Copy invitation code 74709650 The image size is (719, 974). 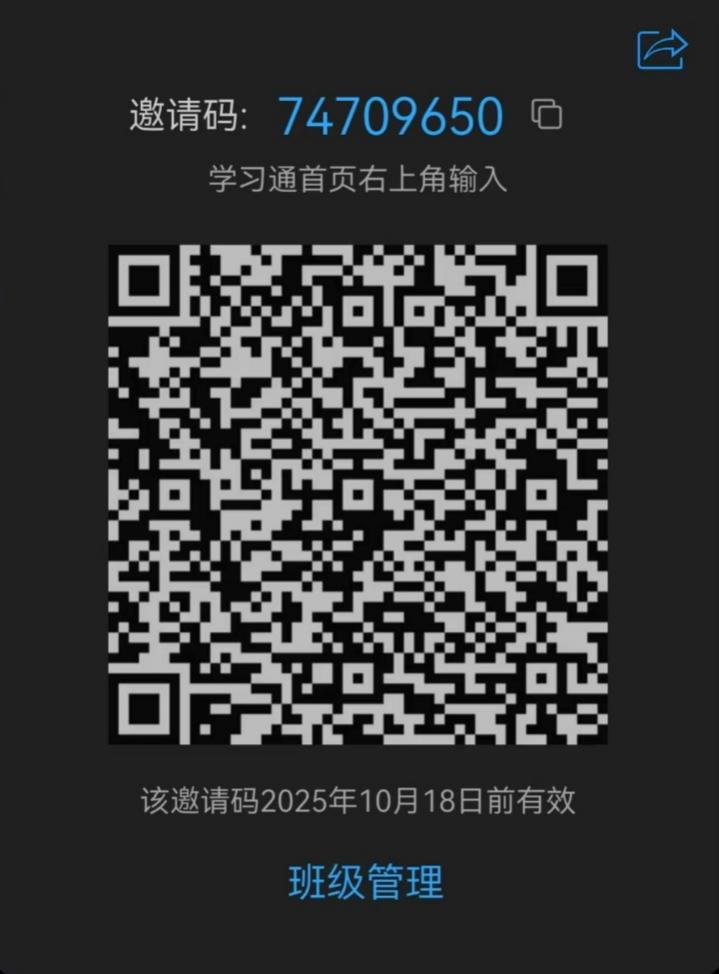pyautogui.click(x=547, y=115)
